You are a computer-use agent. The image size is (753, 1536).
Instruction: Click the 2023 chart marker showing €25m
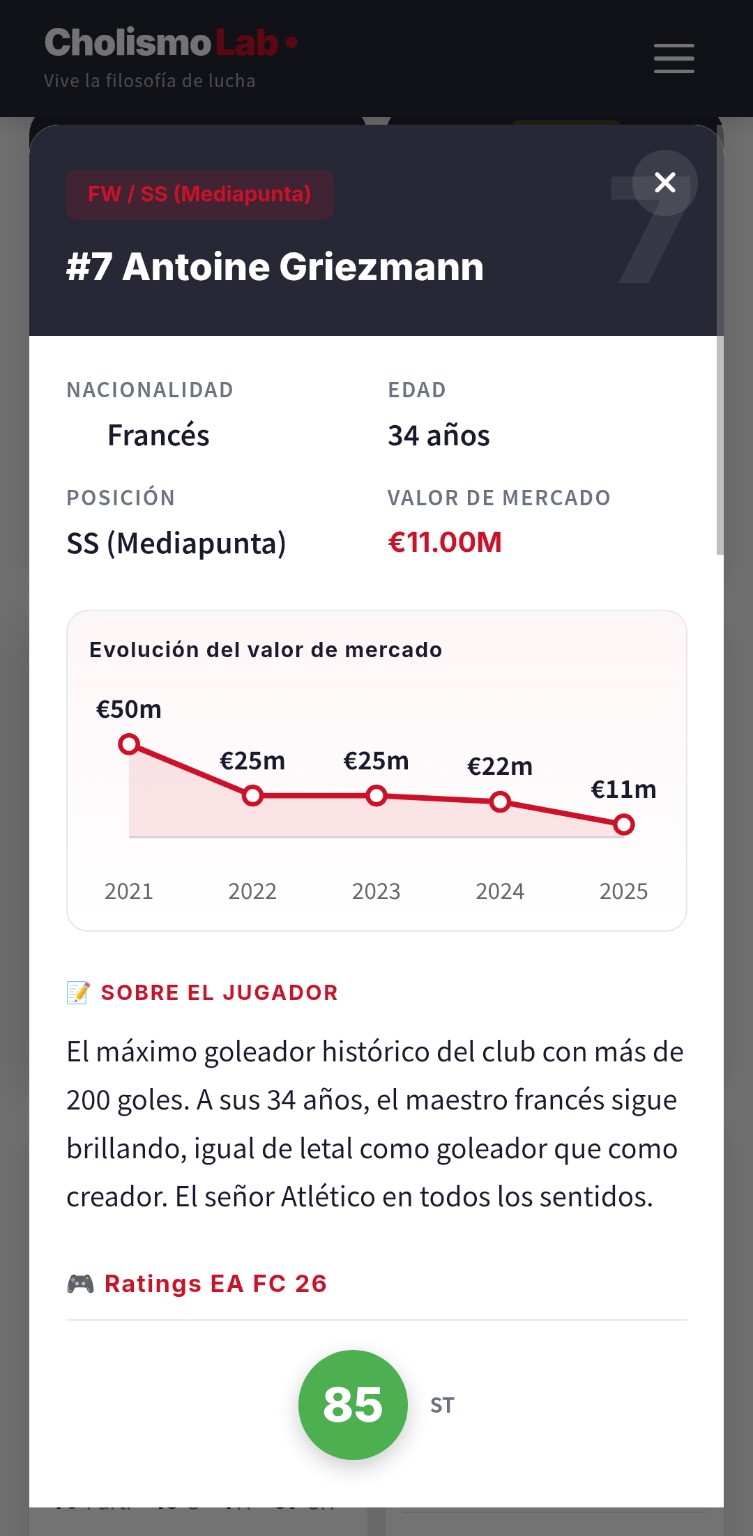[376, 796]
